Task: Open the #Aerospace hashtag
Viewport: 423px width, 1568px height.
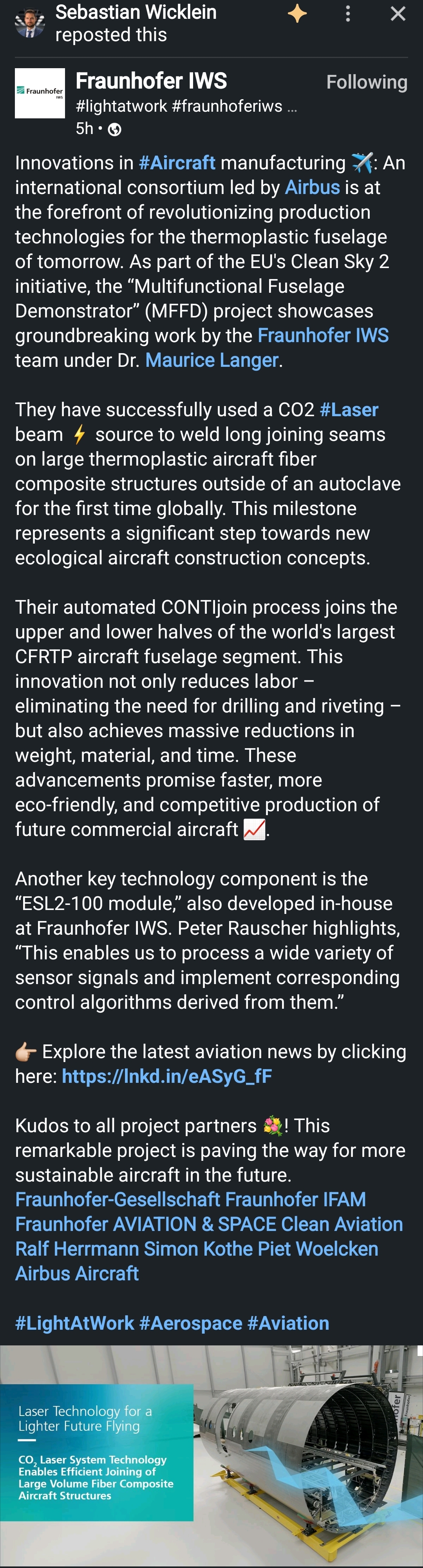Action: click(190, 1323)
